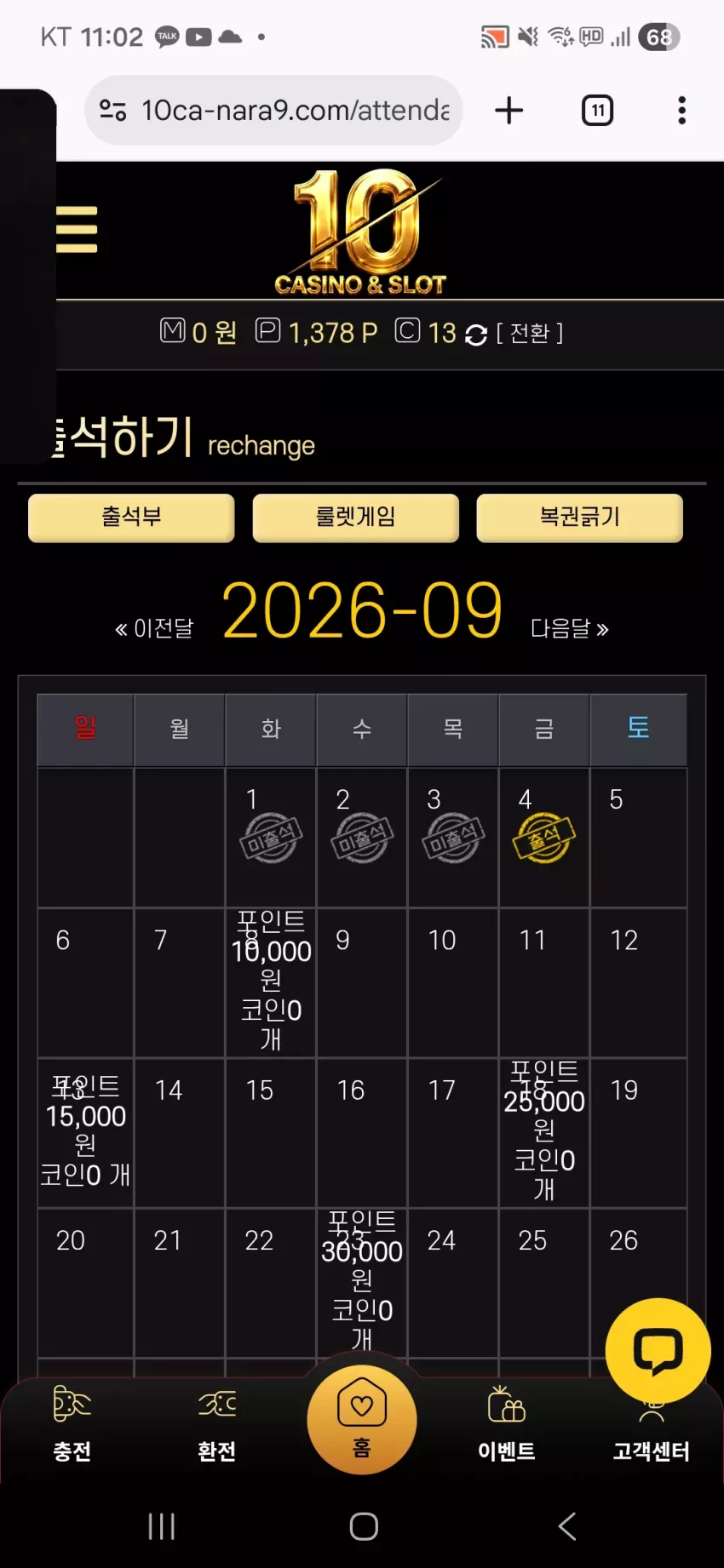Go to previous month 이전달
The width and height of the screenshot is (724, 1568).
point(154,628)
